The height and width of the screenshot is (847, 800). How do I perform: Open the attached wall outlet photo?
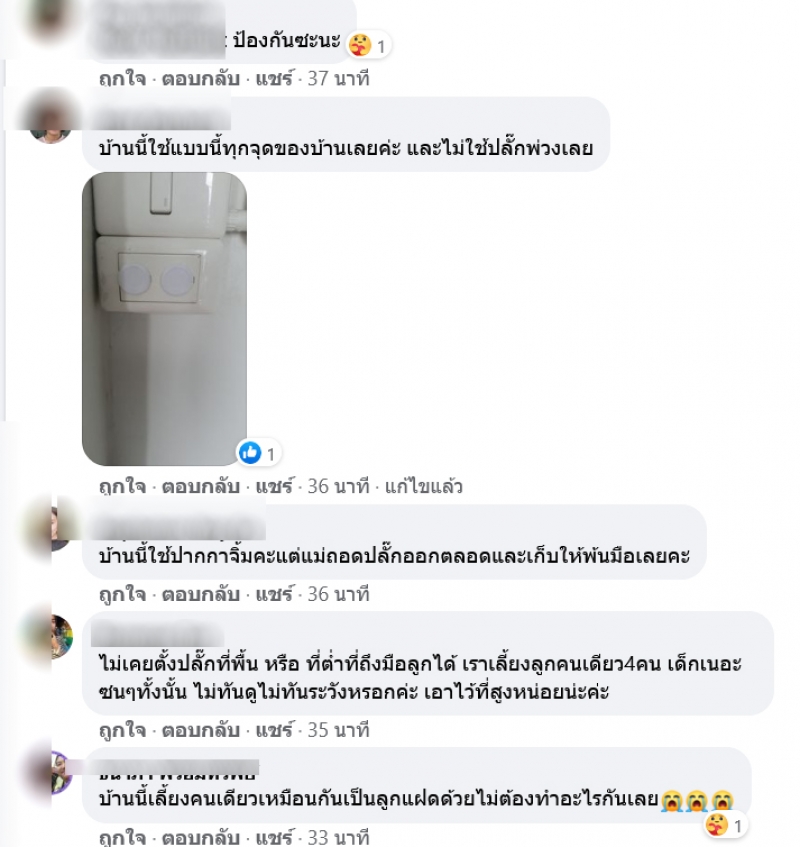(164, 318)
